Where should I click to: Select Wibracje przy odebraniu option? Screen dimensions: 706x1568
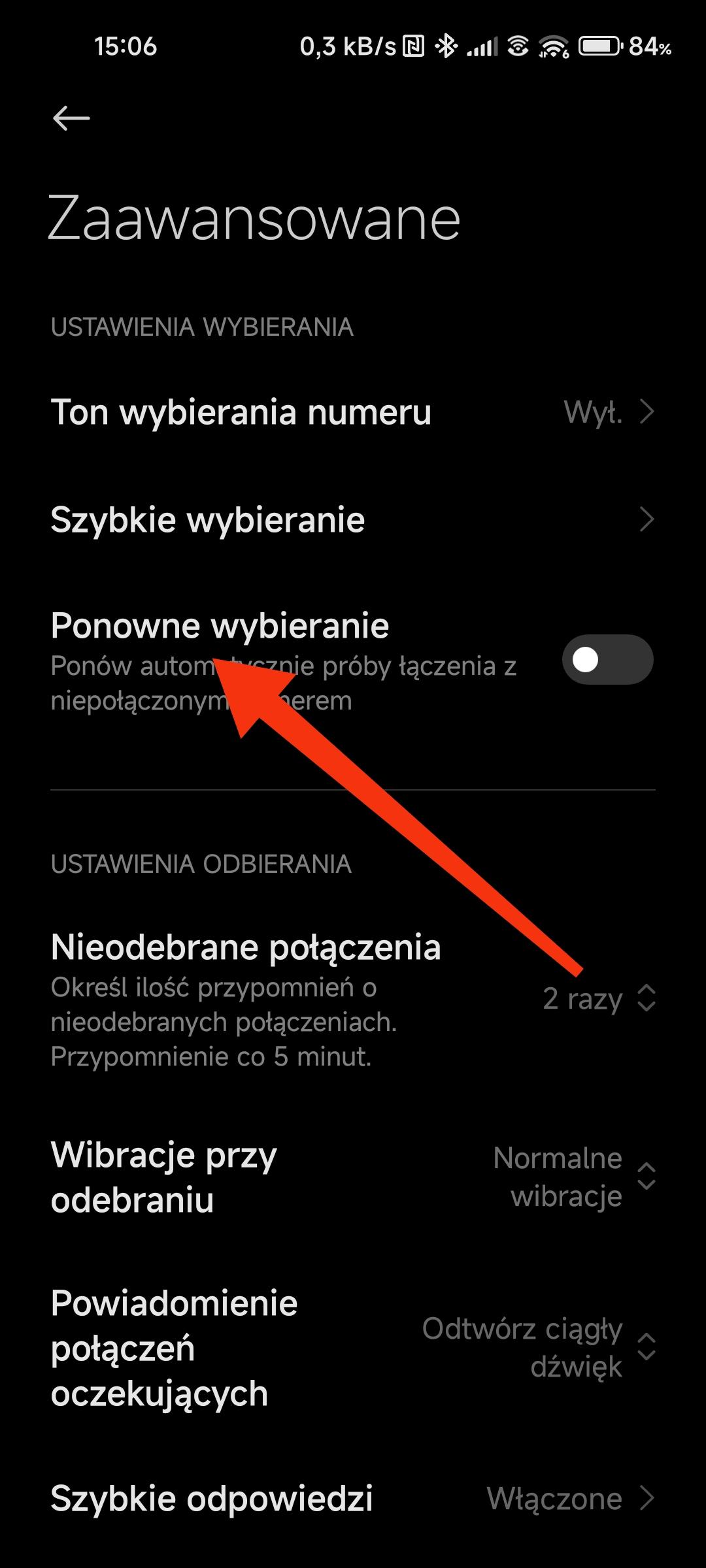pyautogui.click(x=573, y=1177)
